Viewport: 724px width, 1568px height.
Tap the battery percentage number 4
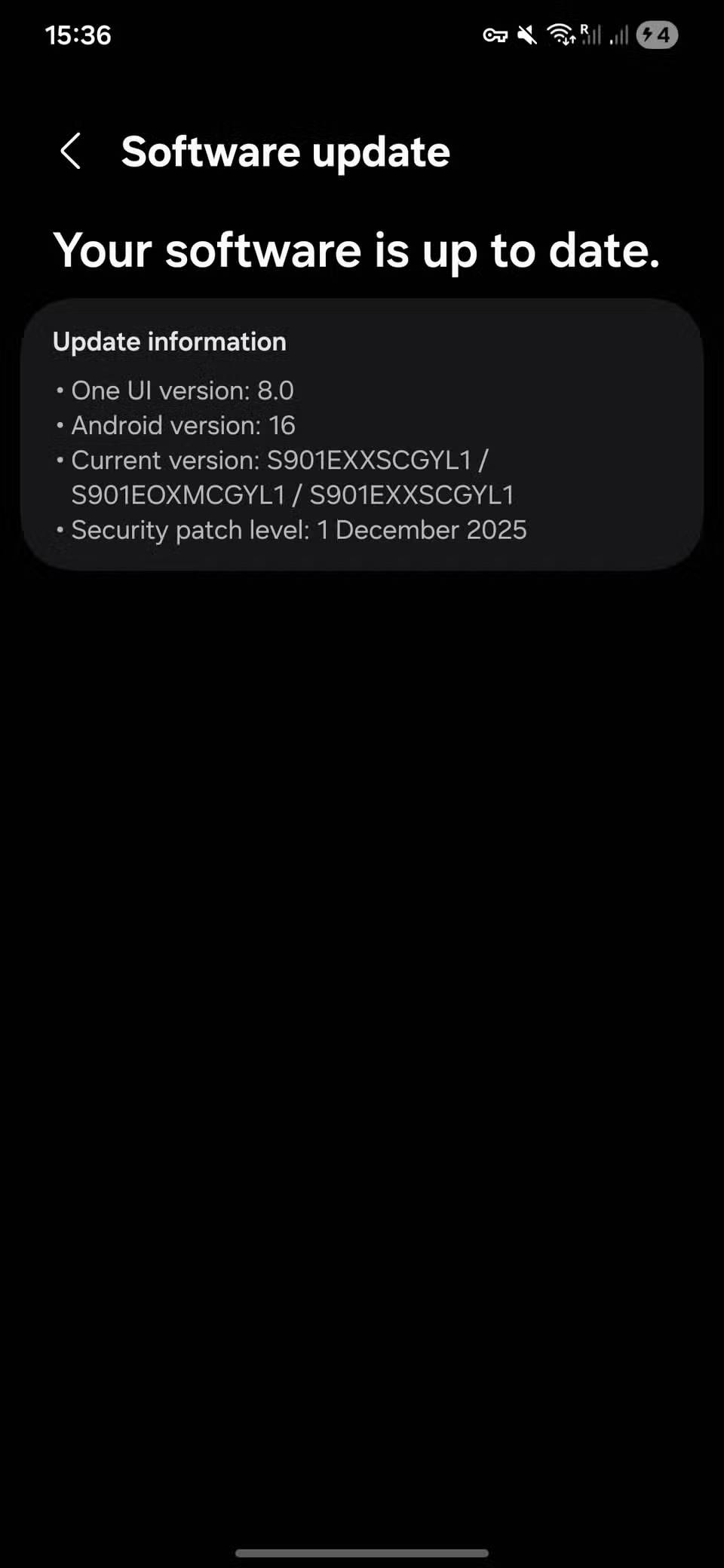pos(663,35)
